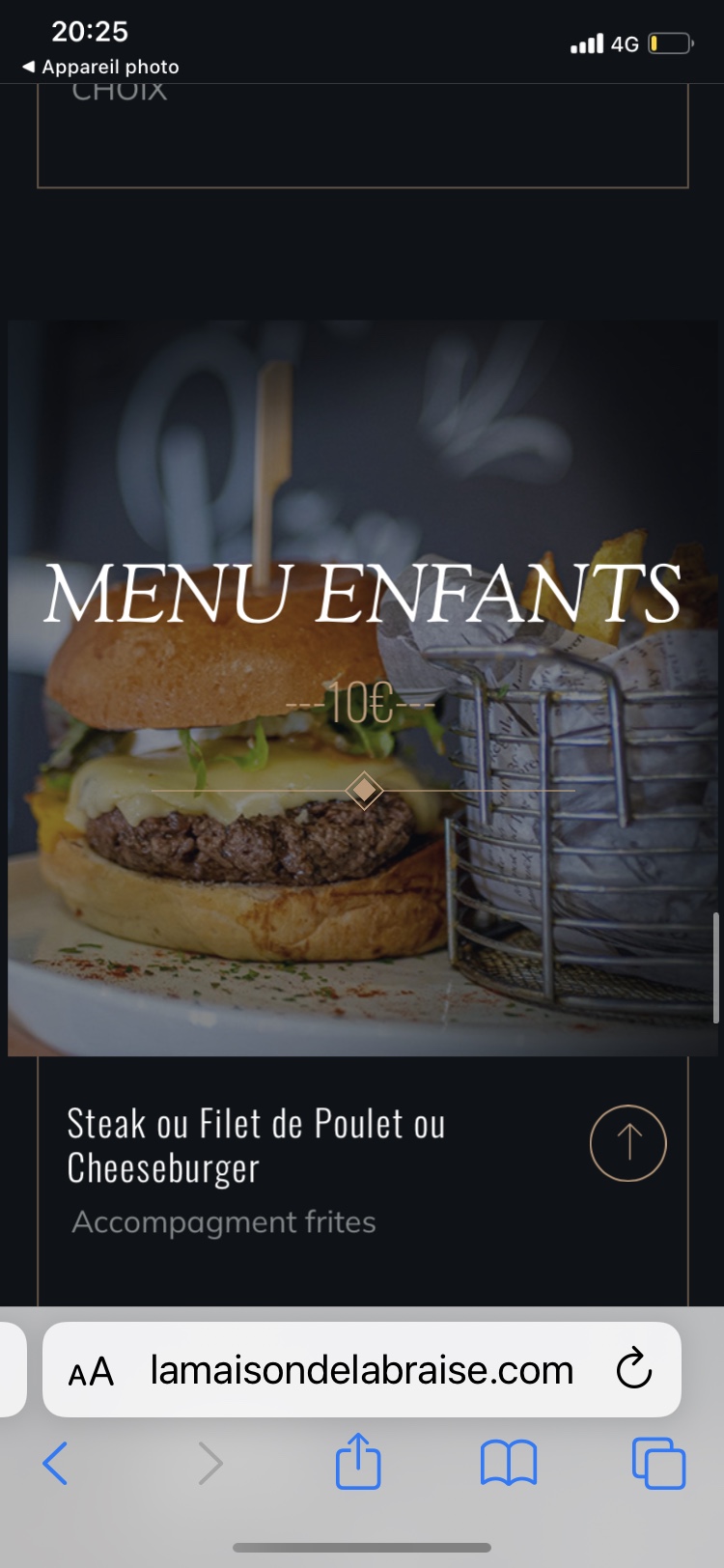Open the AA reader options

(x=91, y=1371)
